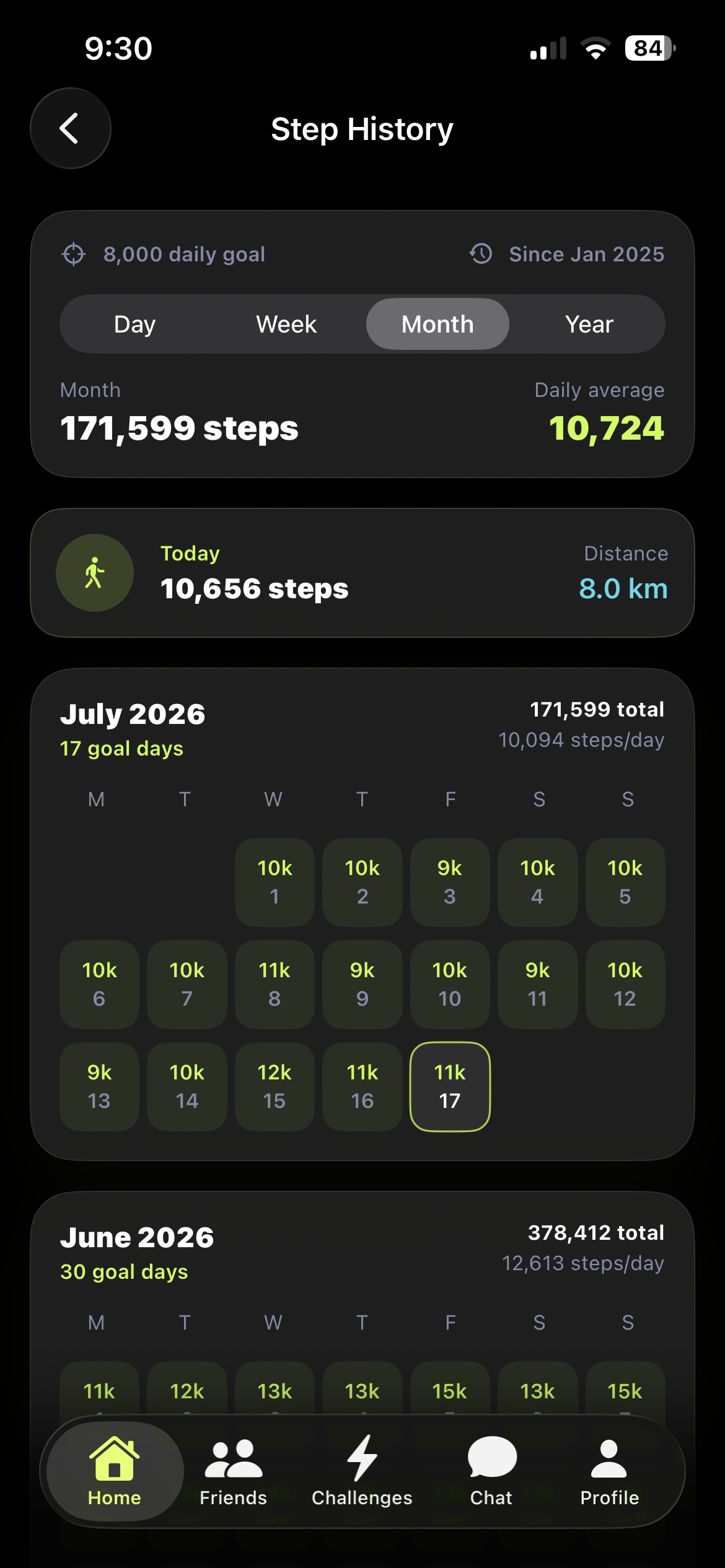Switch to the Chat tab
Image resolution: width=725 pixels, height=1568 pixels.
tap(491, 1471)
